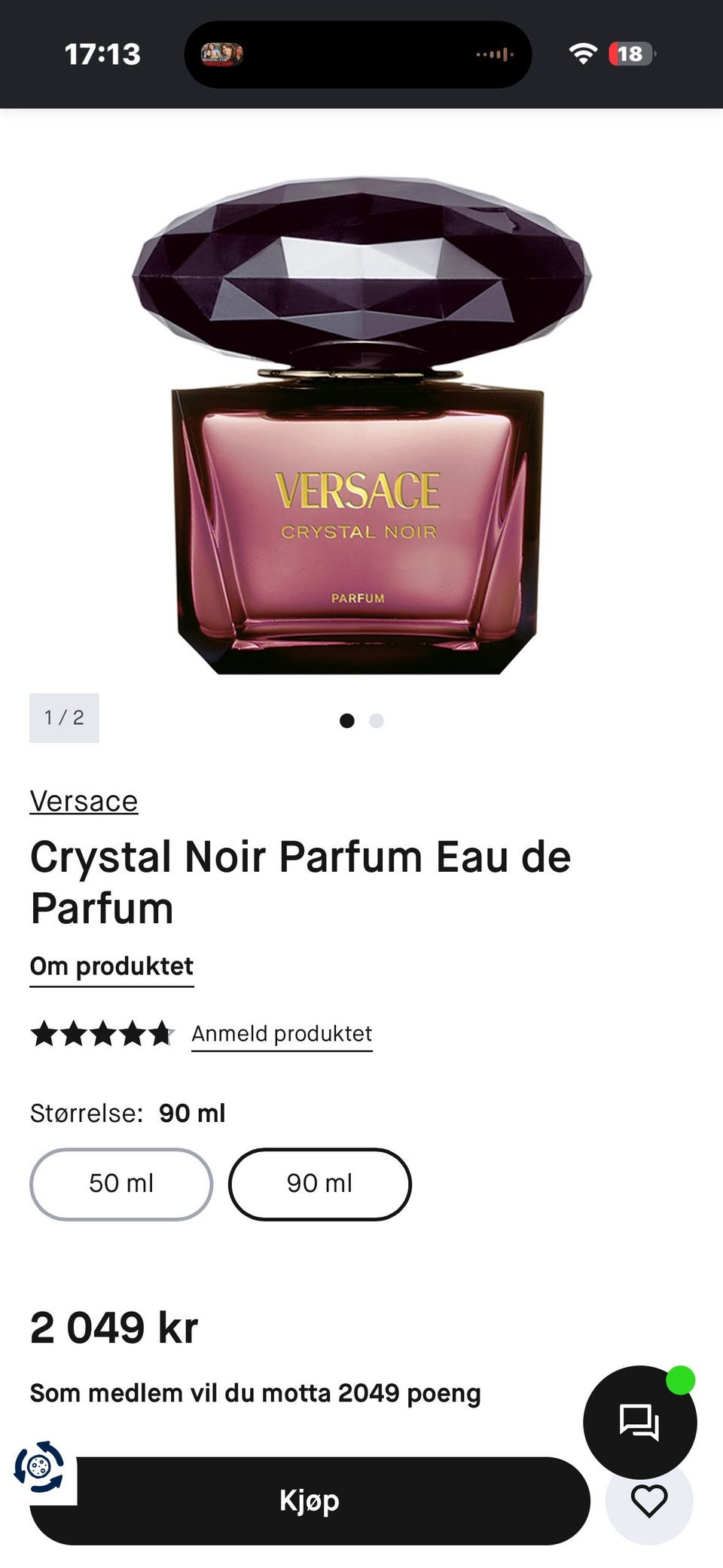Select the 50 ml size
The height and width of the screenshot is (1568, 723).
pyautogui.click(x=121, y=1184)
